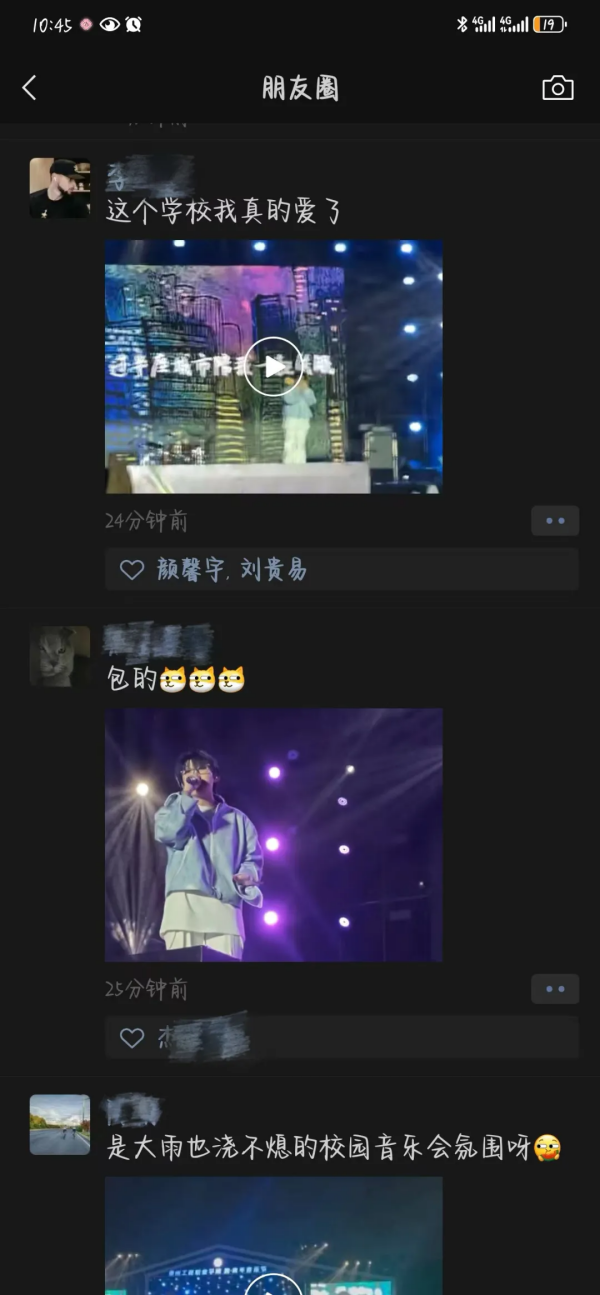Go back from 朋友圈
This screenshot has height=1295, width=600.
[x=29, y=88]
